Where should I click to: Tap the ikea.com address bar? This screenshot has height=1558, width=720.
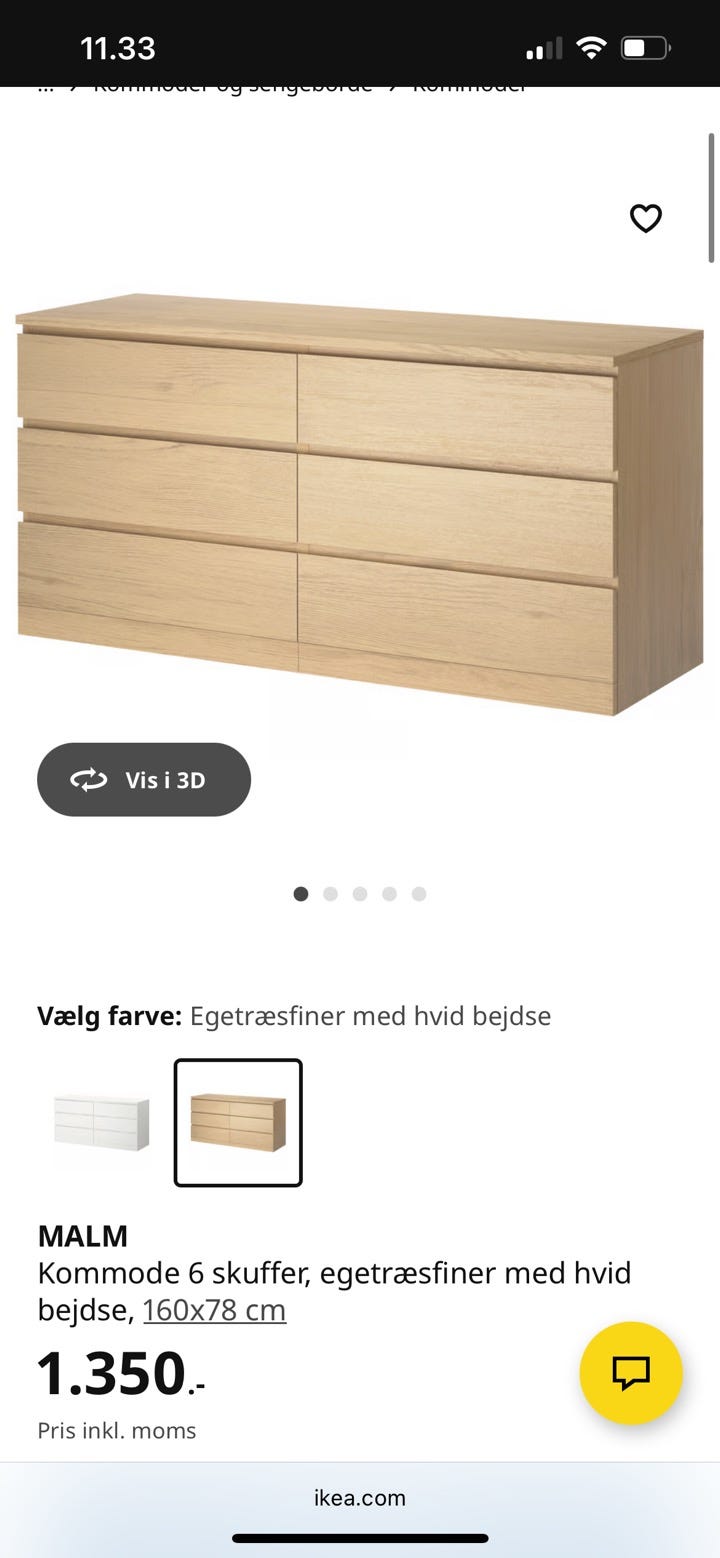pos(360,1497)
